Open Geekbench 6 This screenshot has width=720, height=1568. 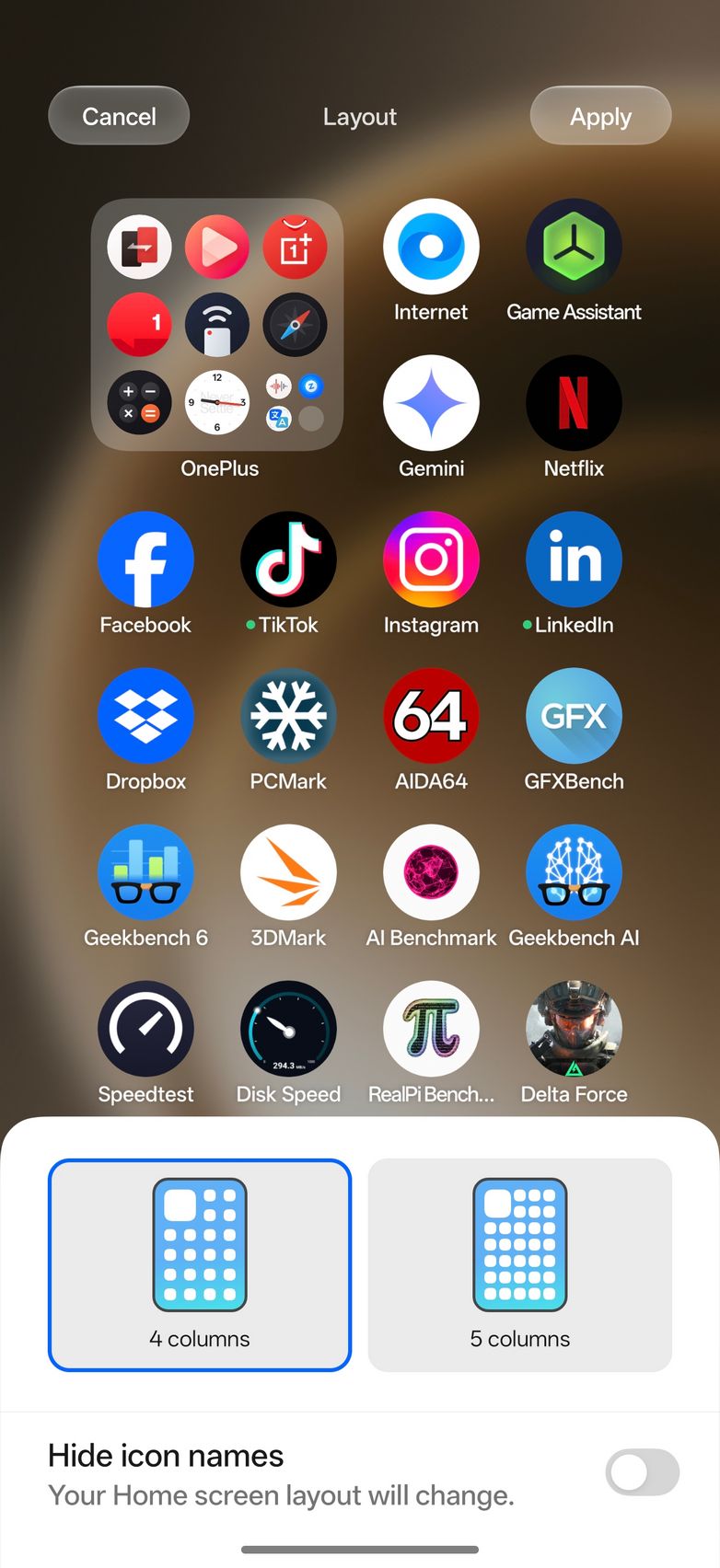point(145,873)
